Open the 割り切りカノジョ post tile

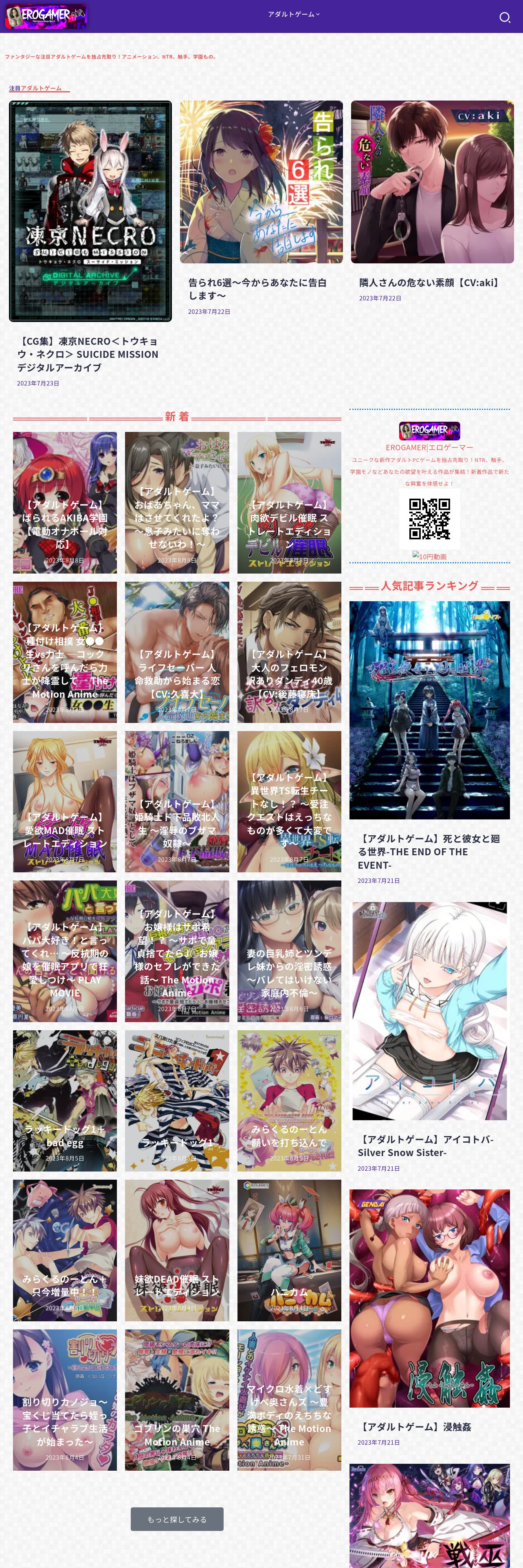pos(64,1400)
